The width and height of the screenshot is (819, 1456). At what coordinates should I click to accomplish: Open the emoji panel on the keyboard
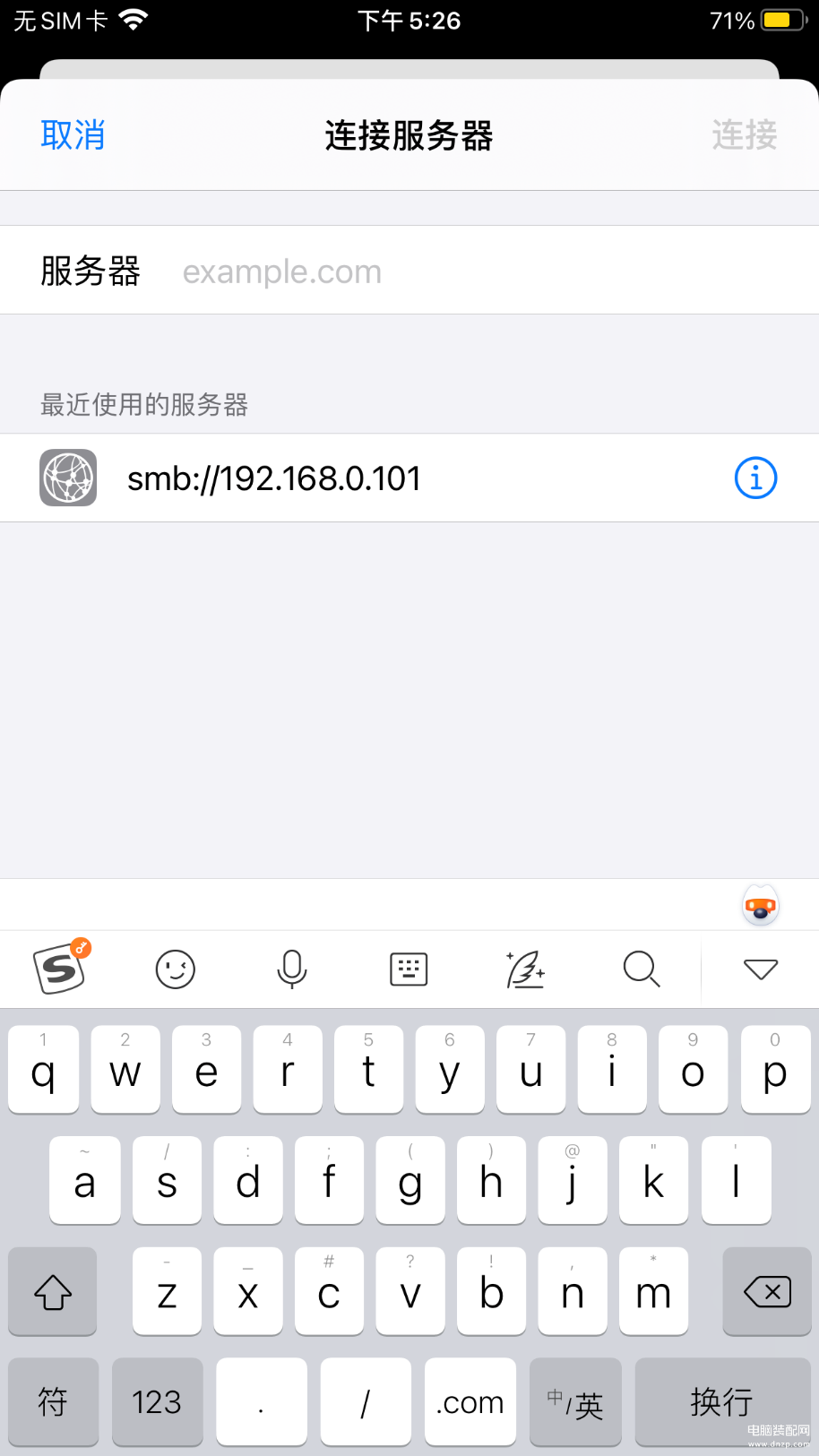click(x=176, y=969)
